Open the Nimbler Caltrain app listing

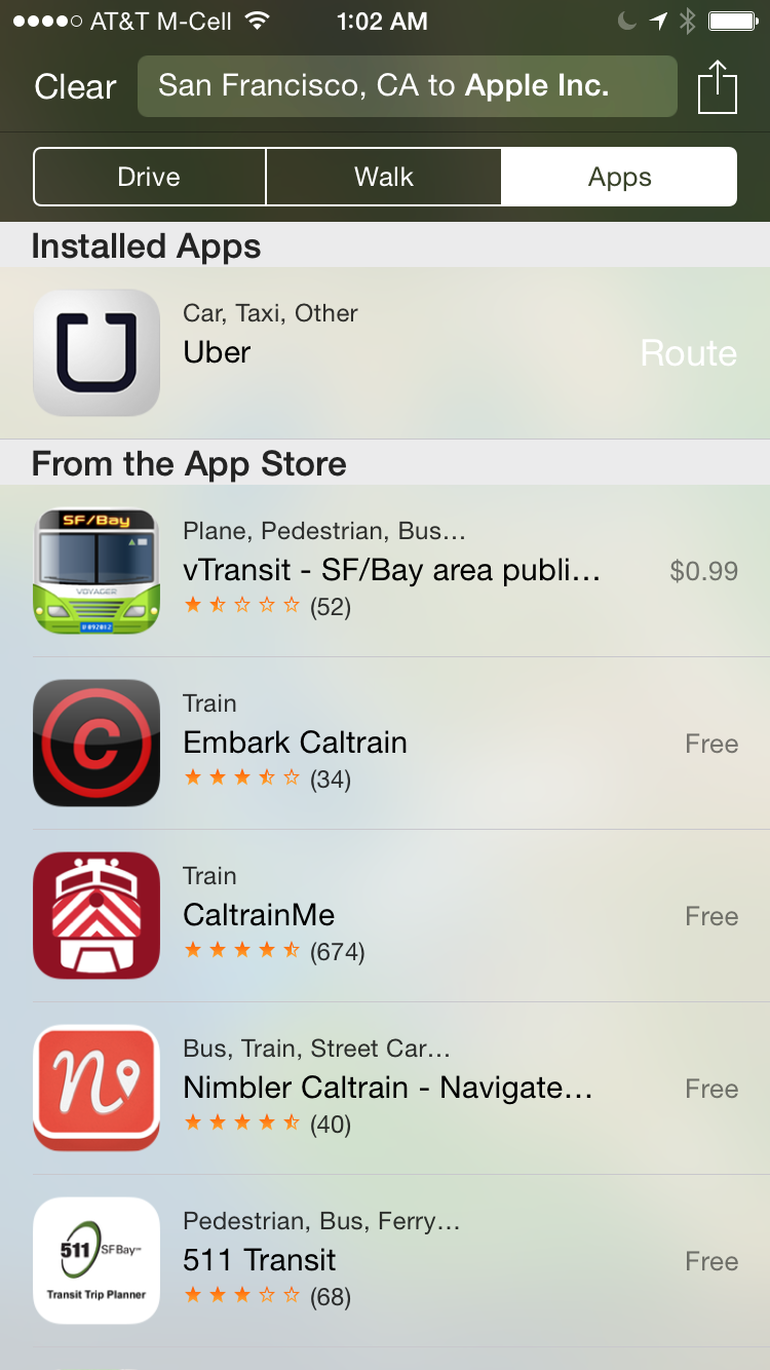(388, 1088)
